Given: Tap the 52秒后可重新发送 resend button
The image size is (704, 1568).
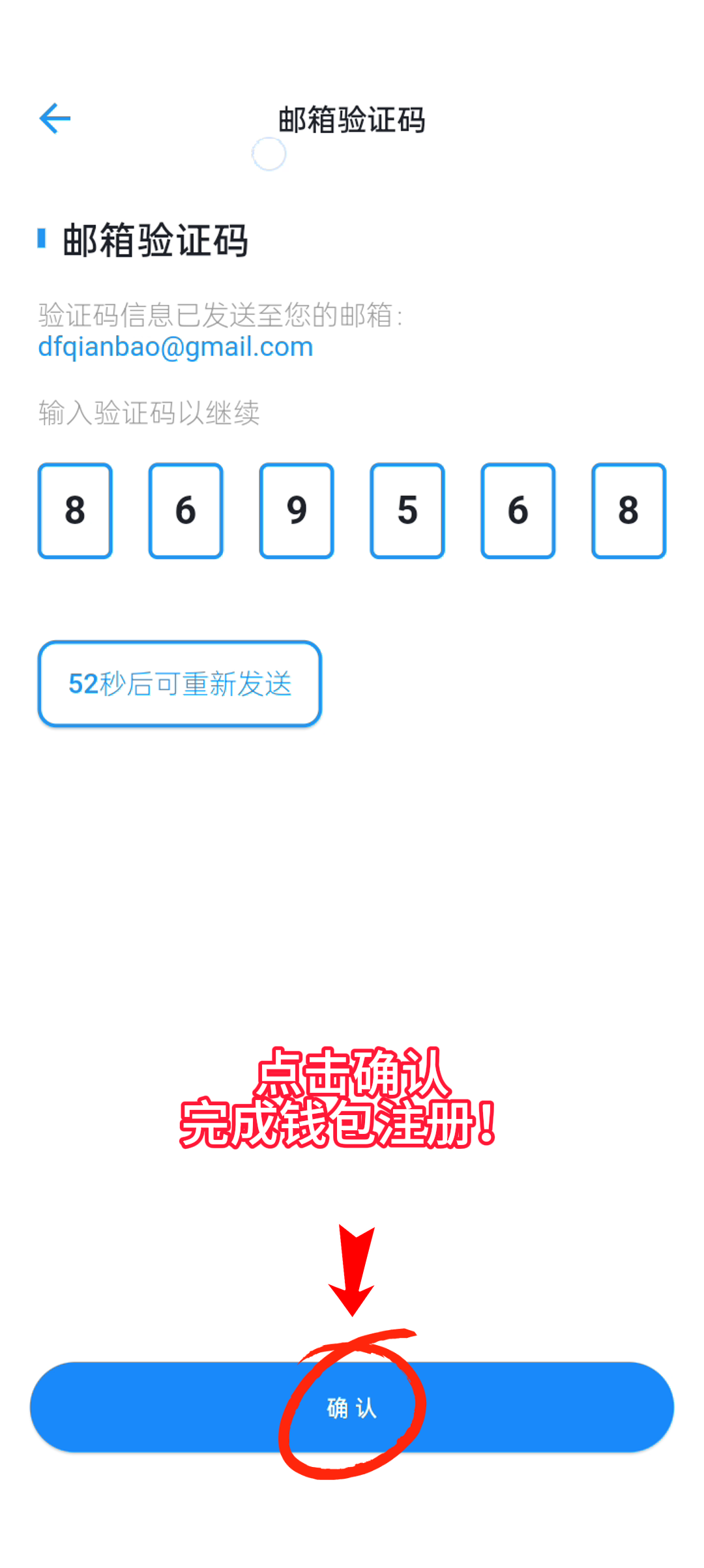Looking at the screenshot, I should click(180, 684).
